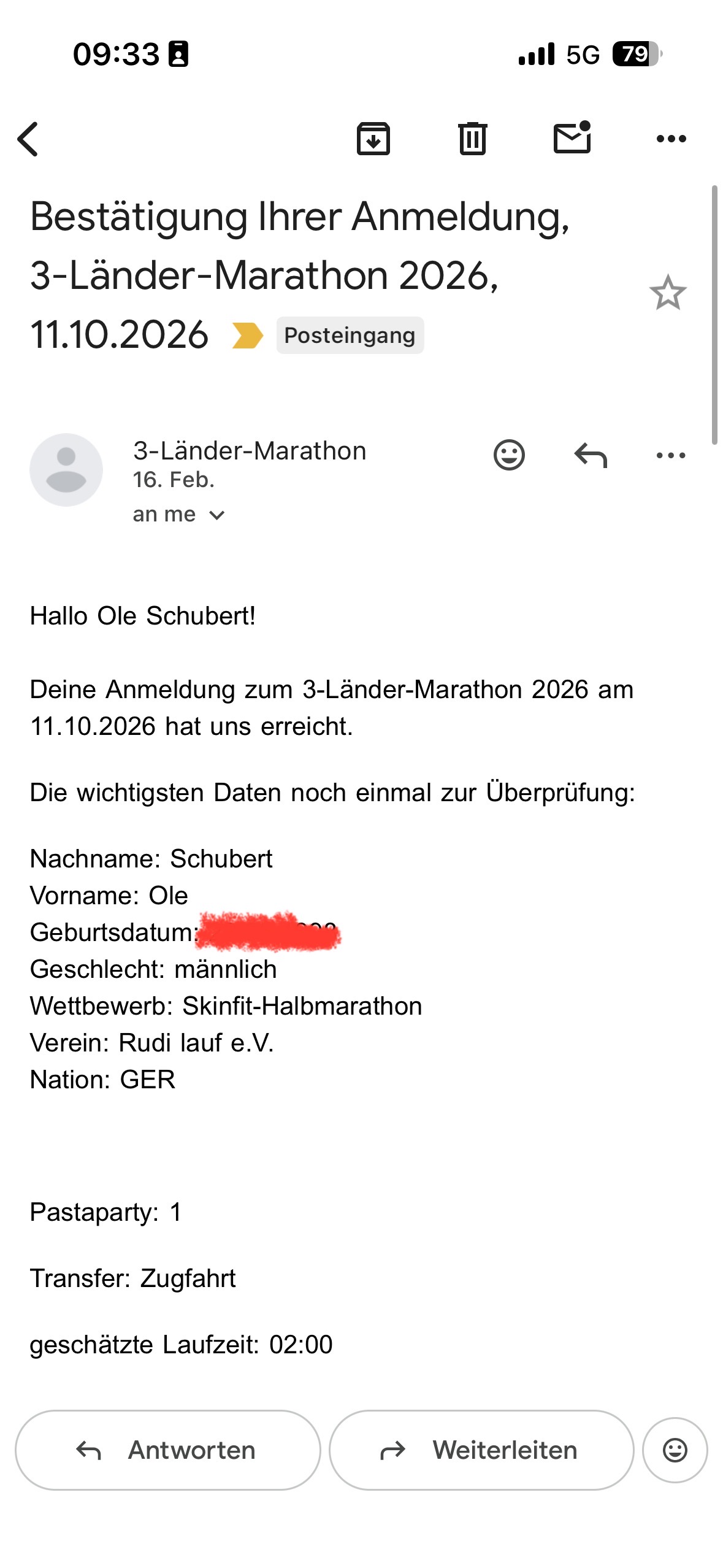
Task: Tap the Weiterleiten button
Action: [481, 1450]
